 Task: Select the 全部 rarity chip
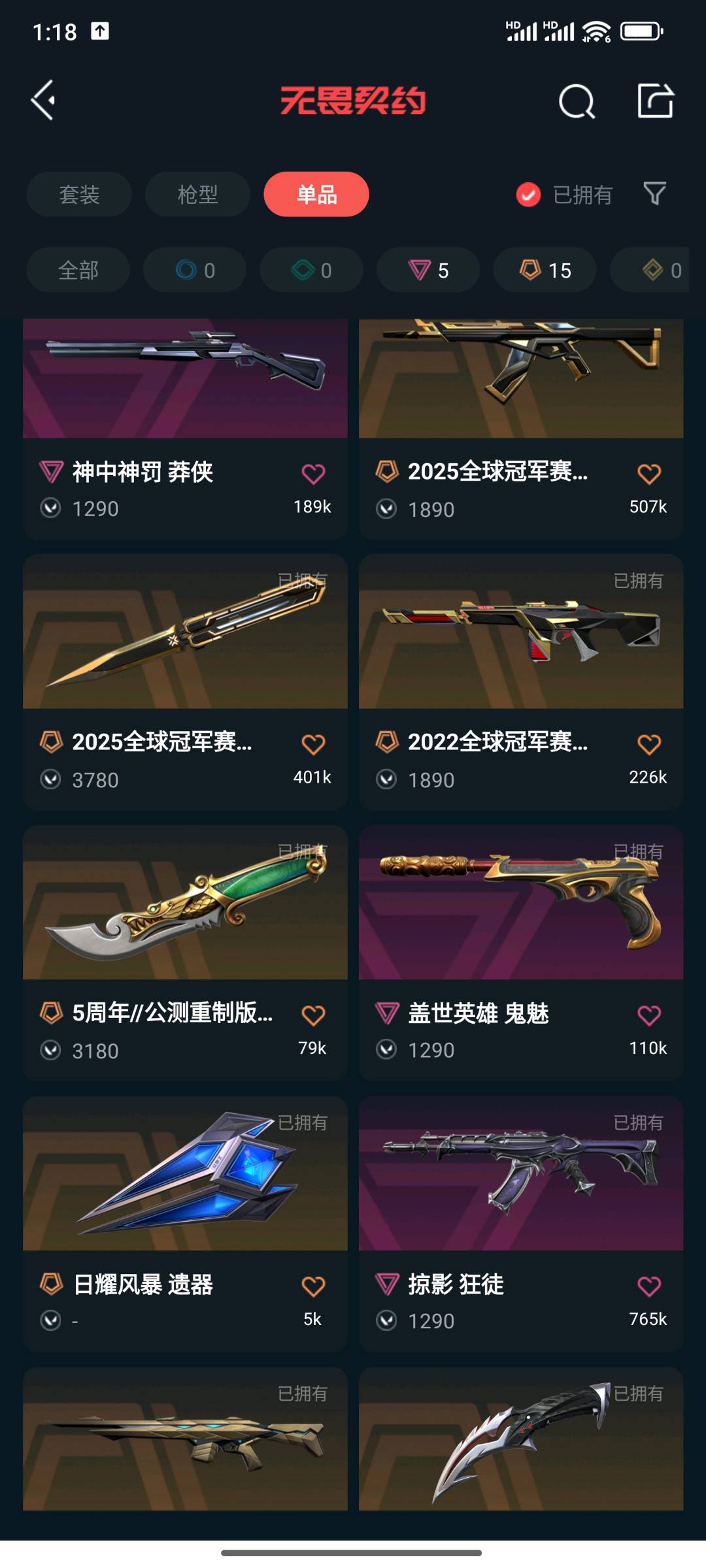click(x=78, y=270)
